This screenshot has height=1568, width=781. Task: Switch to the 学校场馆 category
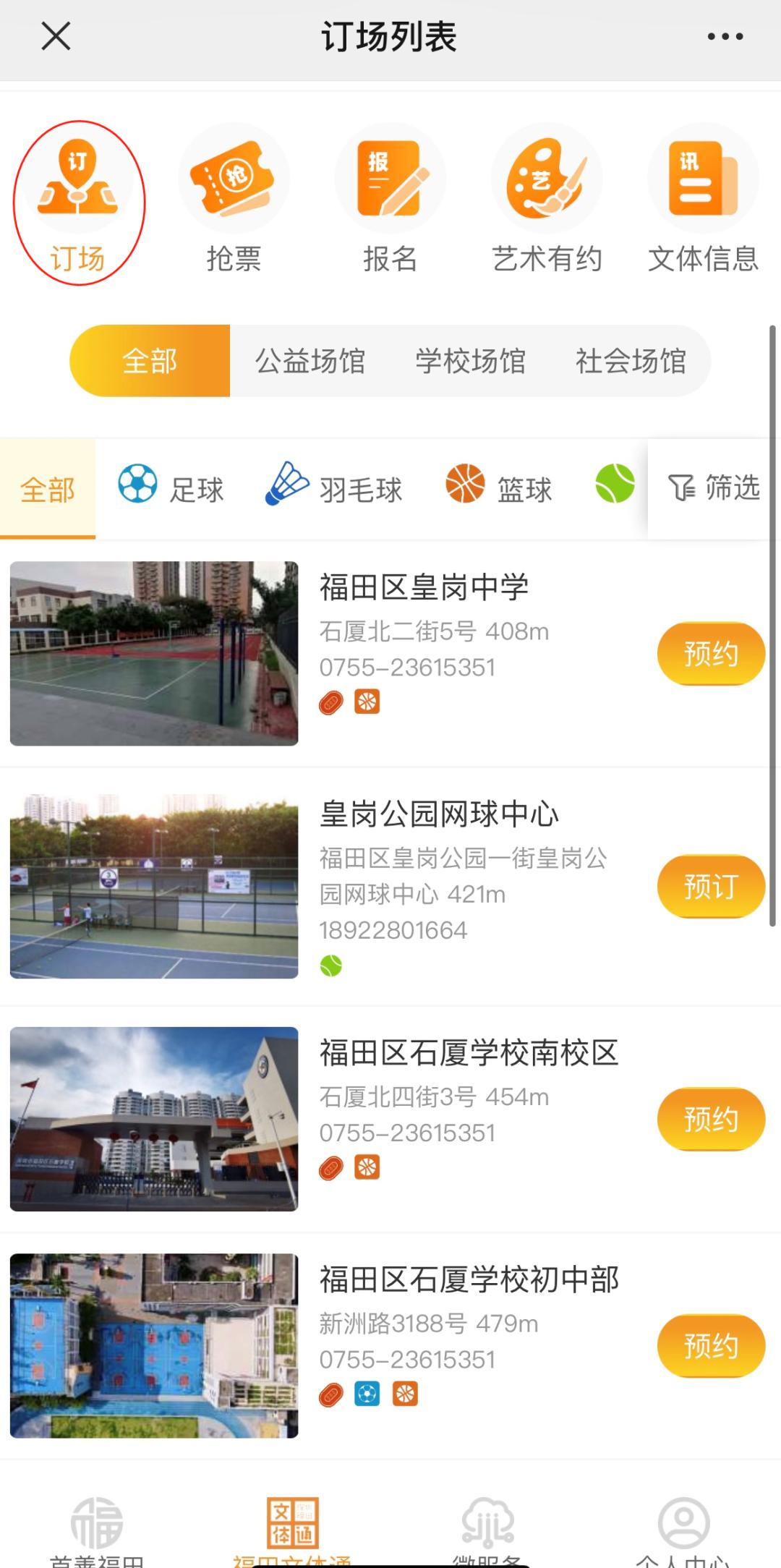click(471, 362)
